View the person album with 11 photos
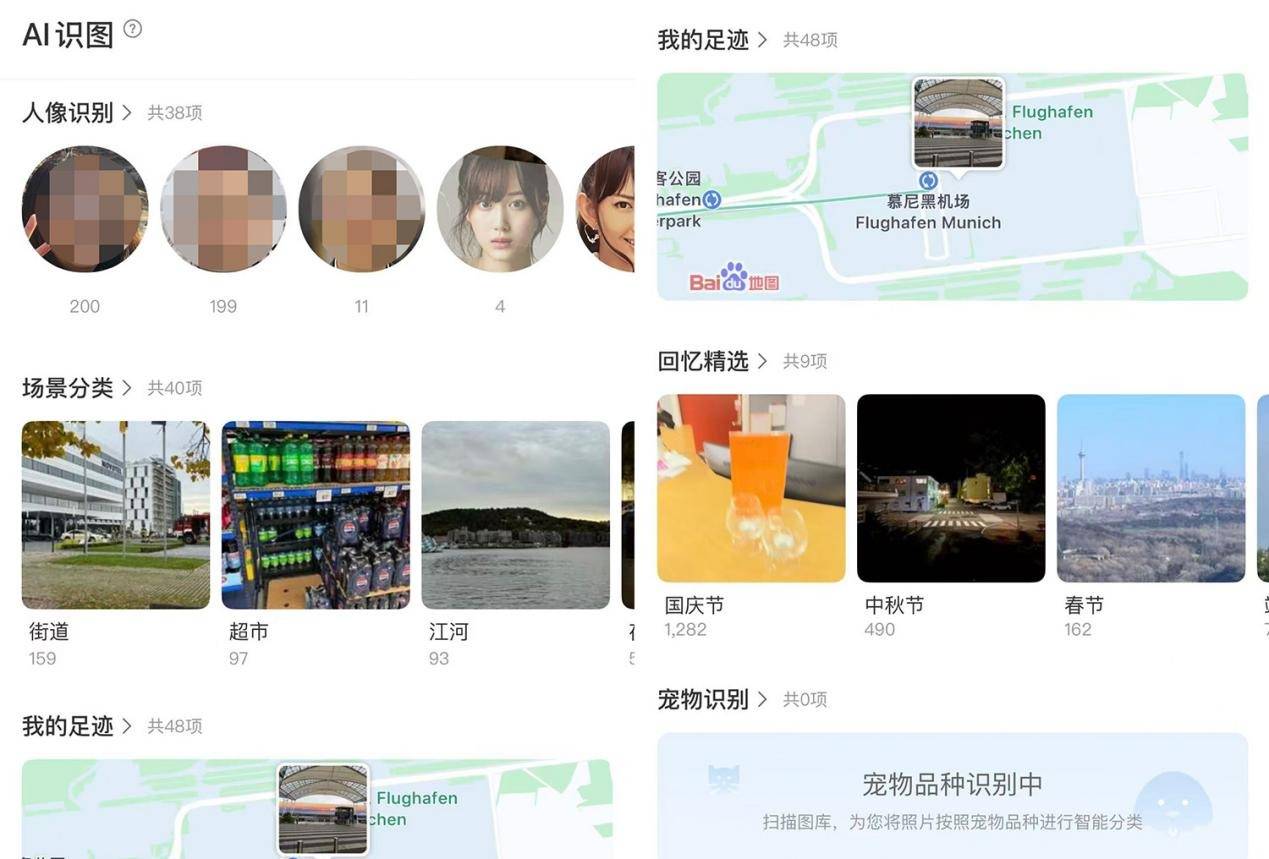The width and height of the screenshot is (1269, 859). tap(362, 209)
